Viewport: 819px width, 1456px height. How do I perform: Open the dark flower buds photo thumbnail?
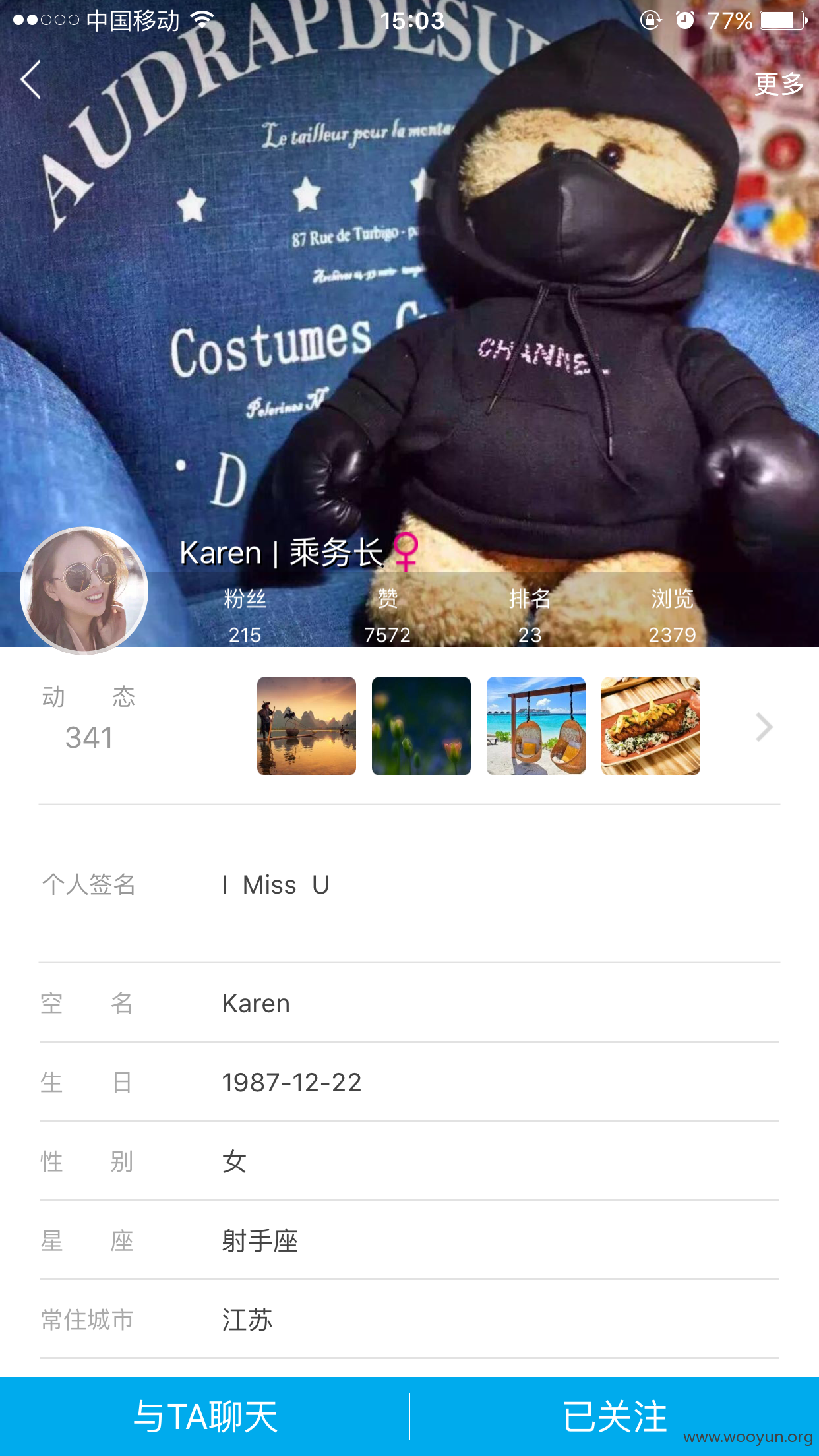[x=421, y=726]
